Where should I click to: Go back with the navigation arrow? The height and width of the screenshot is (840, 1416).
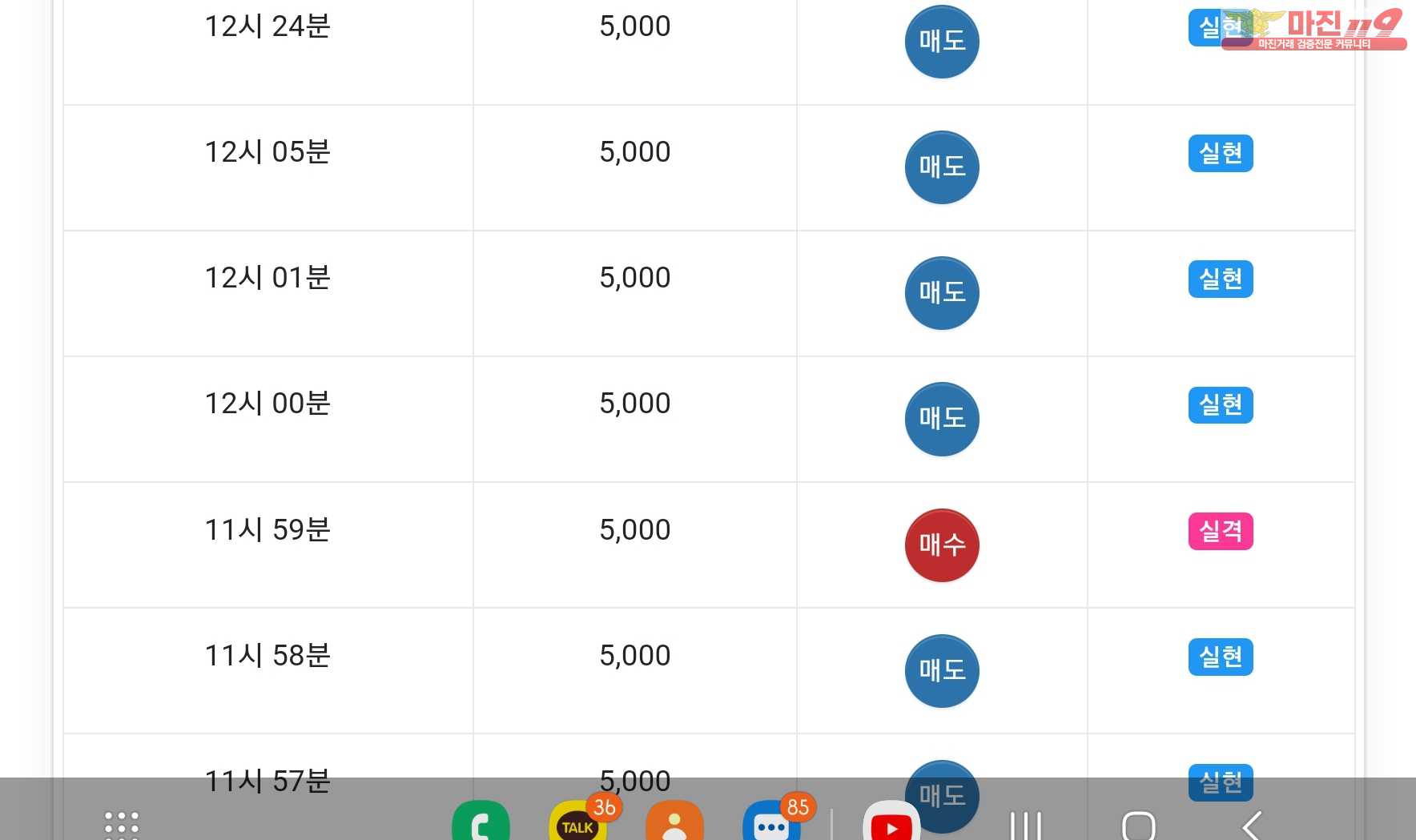(x=1252, y=825)
